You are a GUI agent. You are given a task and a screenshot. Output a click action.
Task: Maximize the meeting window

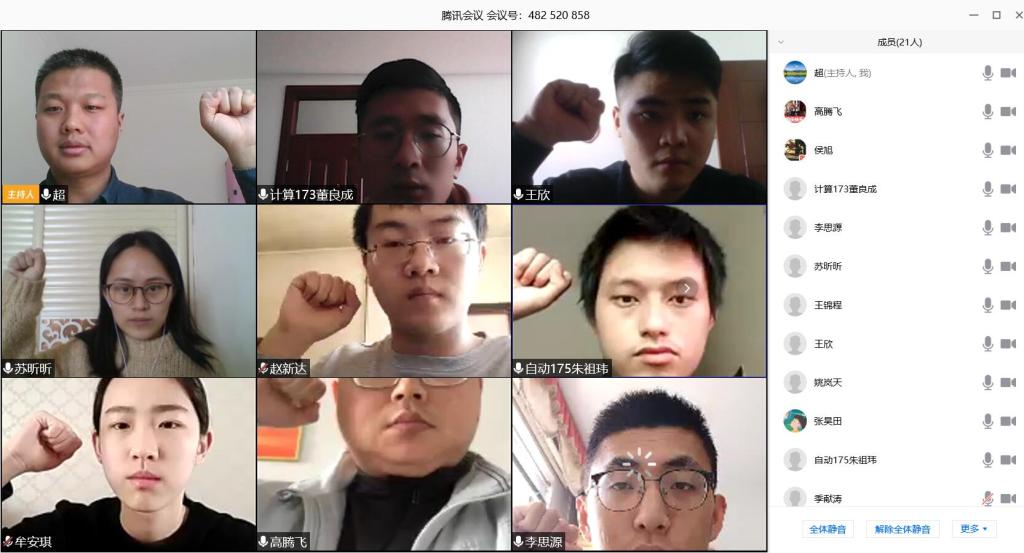tap(996, 15)
